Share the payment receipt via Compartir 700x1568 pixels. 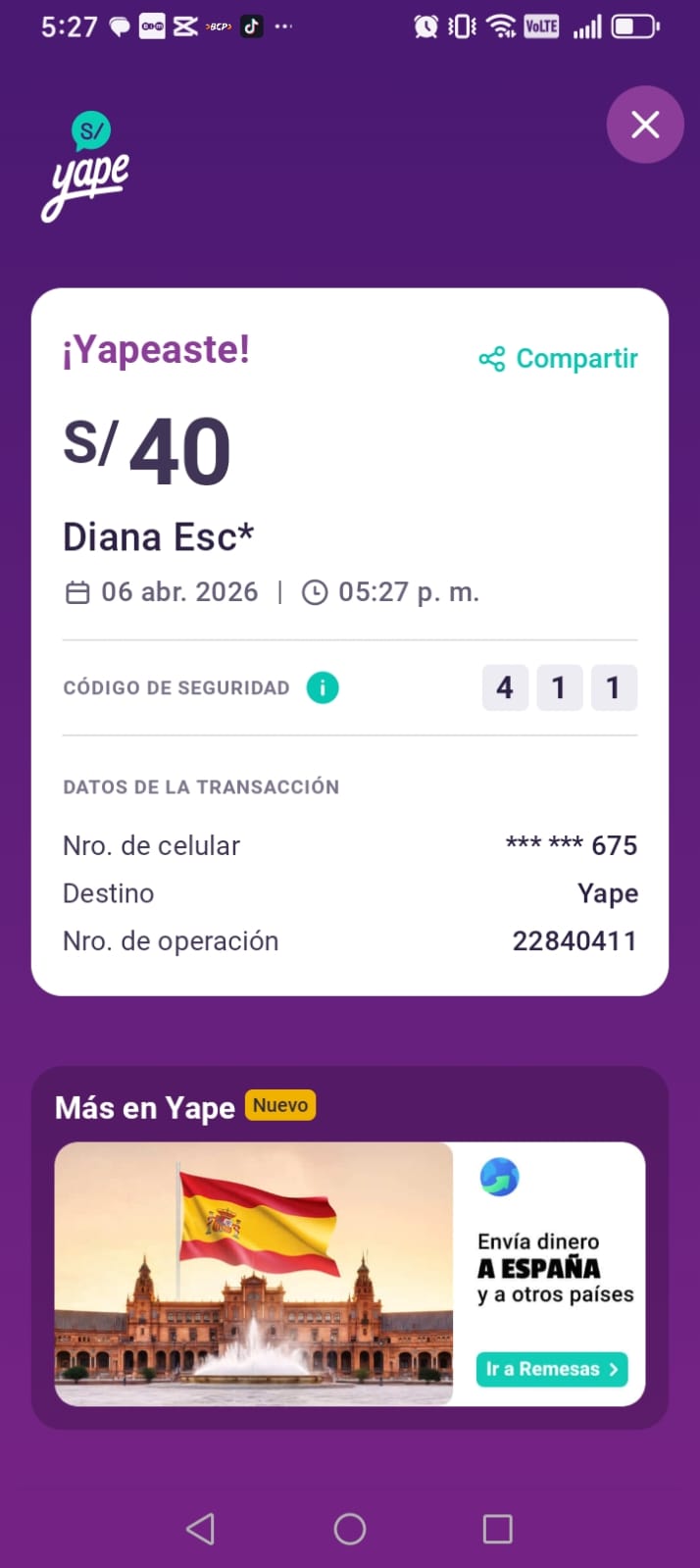[x=559, y=359]
